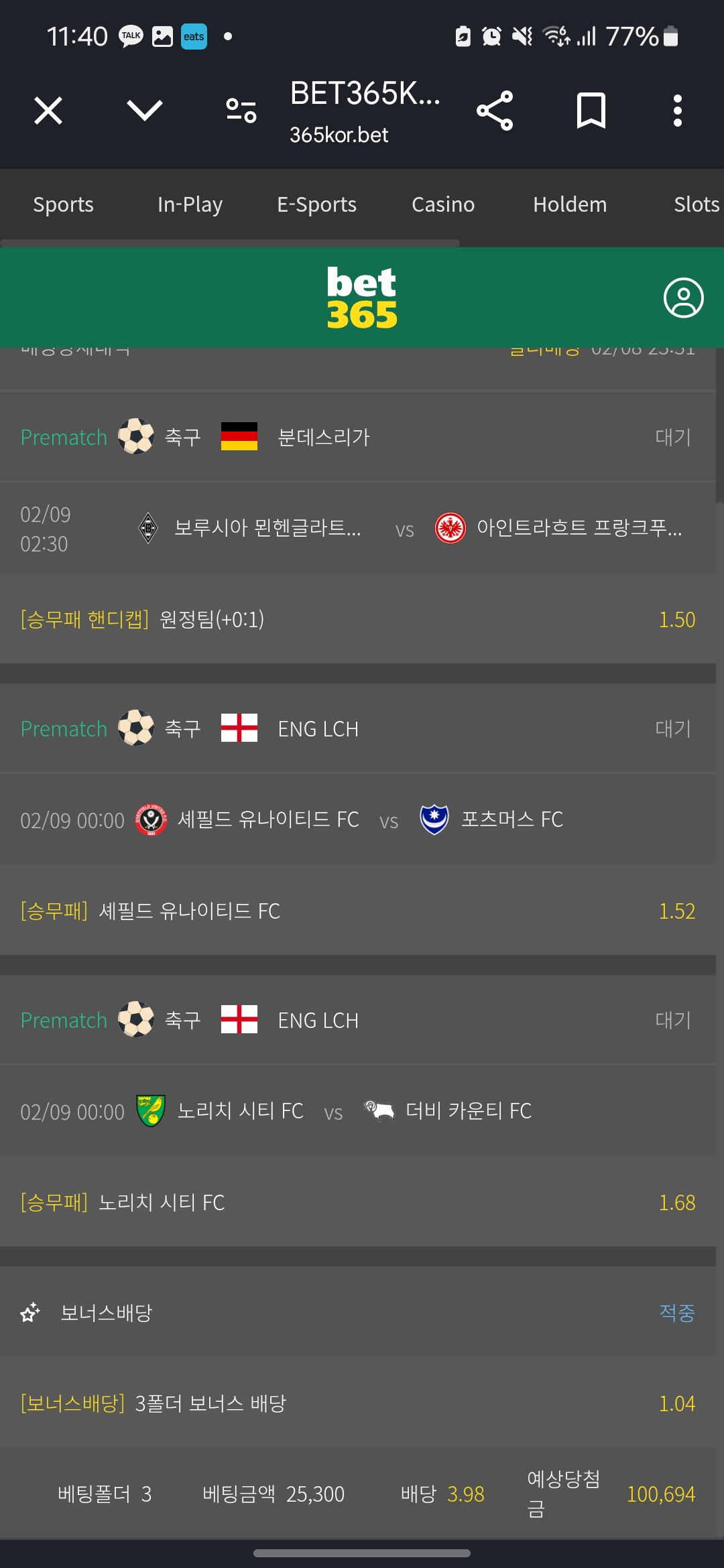The image size is (724, 1568).
Task: Open the account profile icon
Action: pos(684,298)
